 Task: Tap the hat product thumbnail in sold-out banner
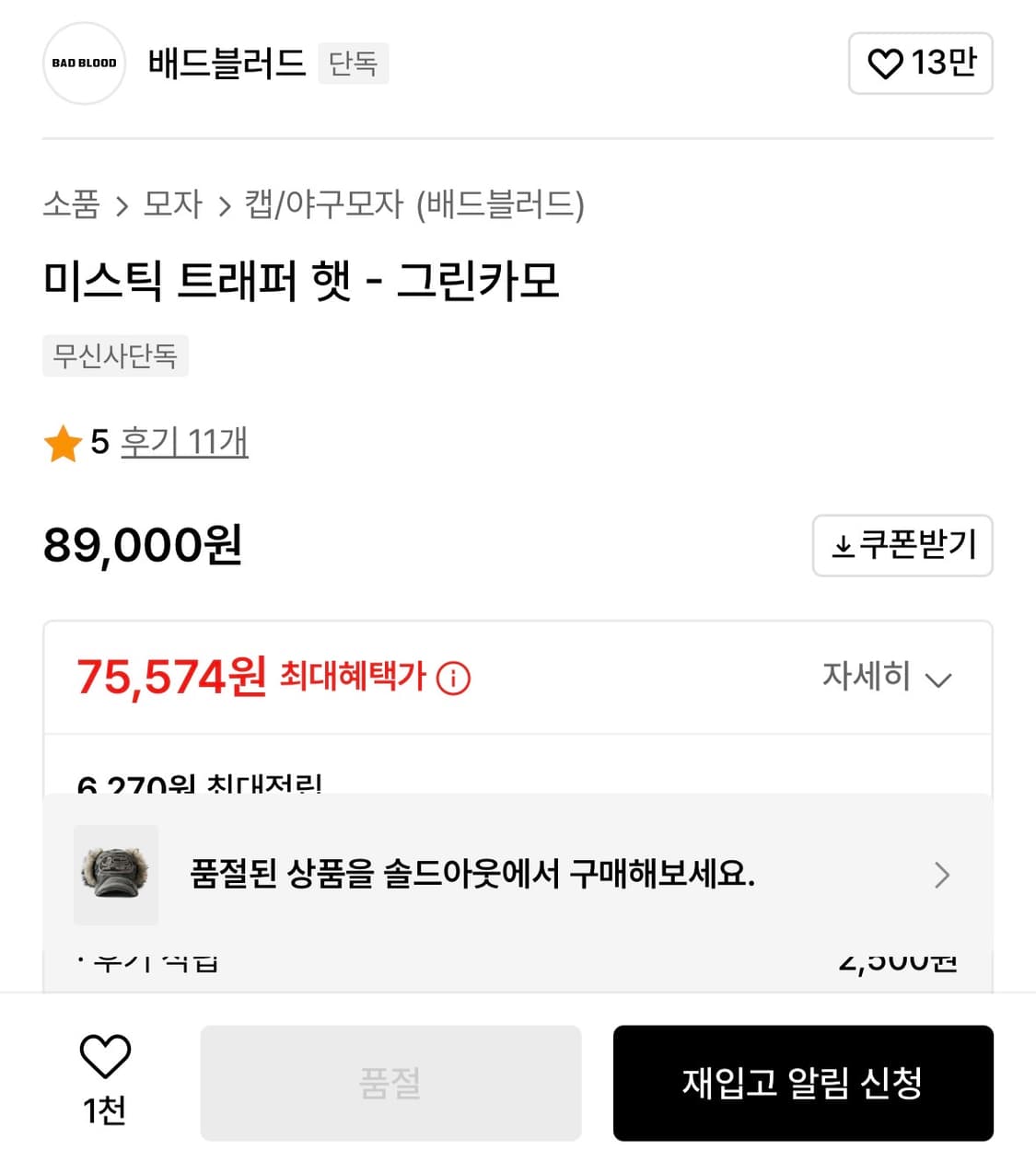coord(115,876)
